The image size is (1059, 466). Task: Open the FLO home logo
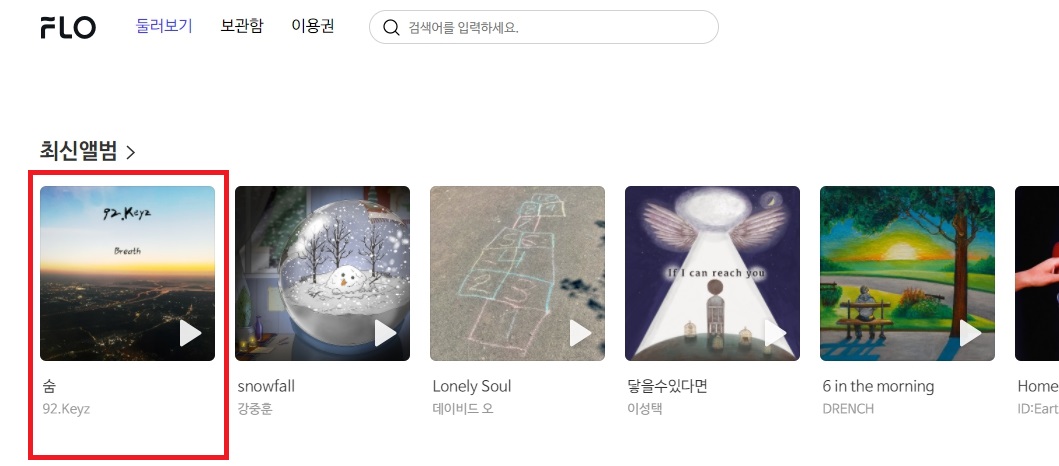(68, 27)
